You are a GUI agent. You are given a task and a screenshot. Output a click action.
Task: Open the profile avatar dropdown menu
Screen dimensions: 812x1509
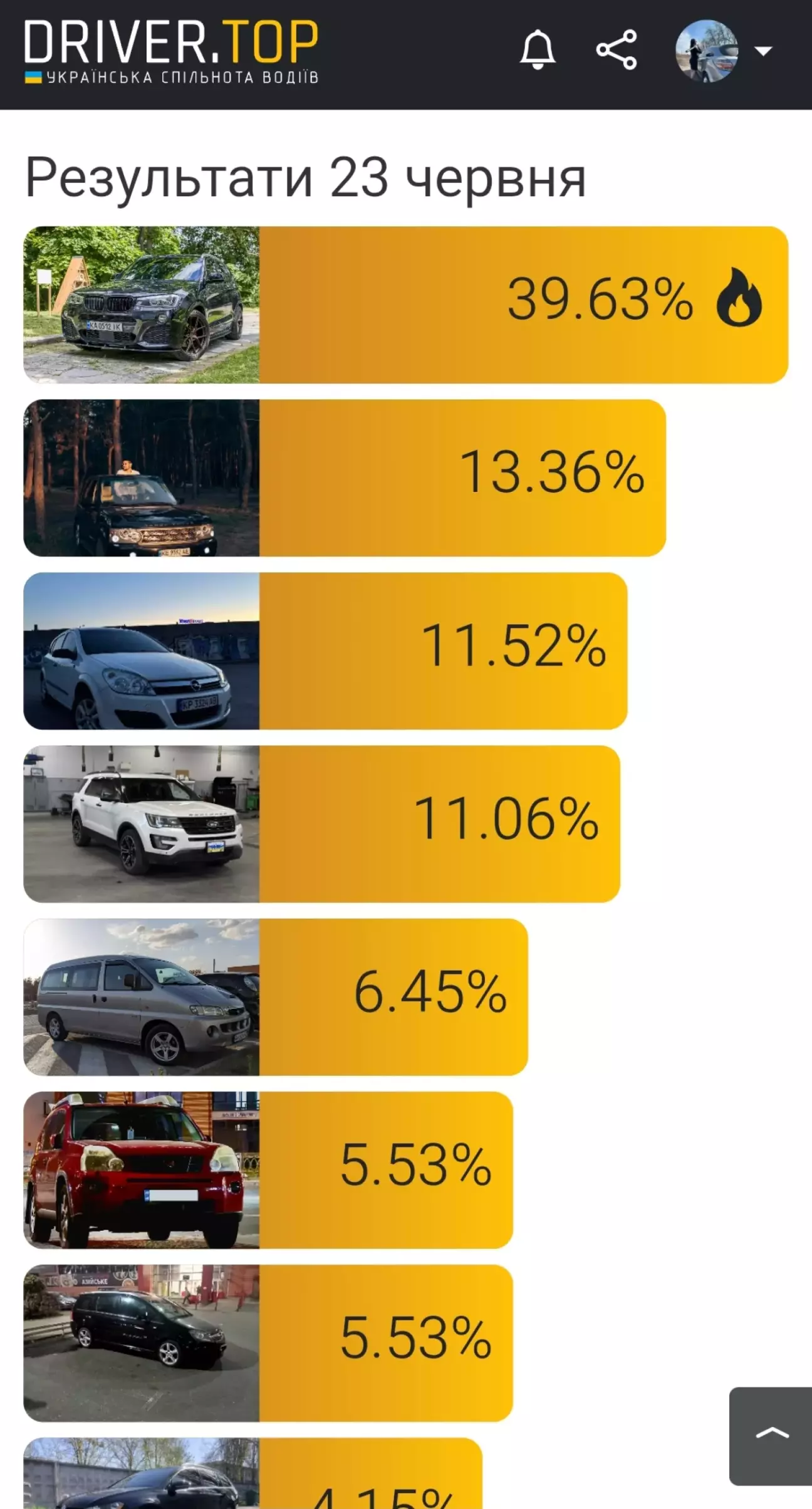pos(723,51)
